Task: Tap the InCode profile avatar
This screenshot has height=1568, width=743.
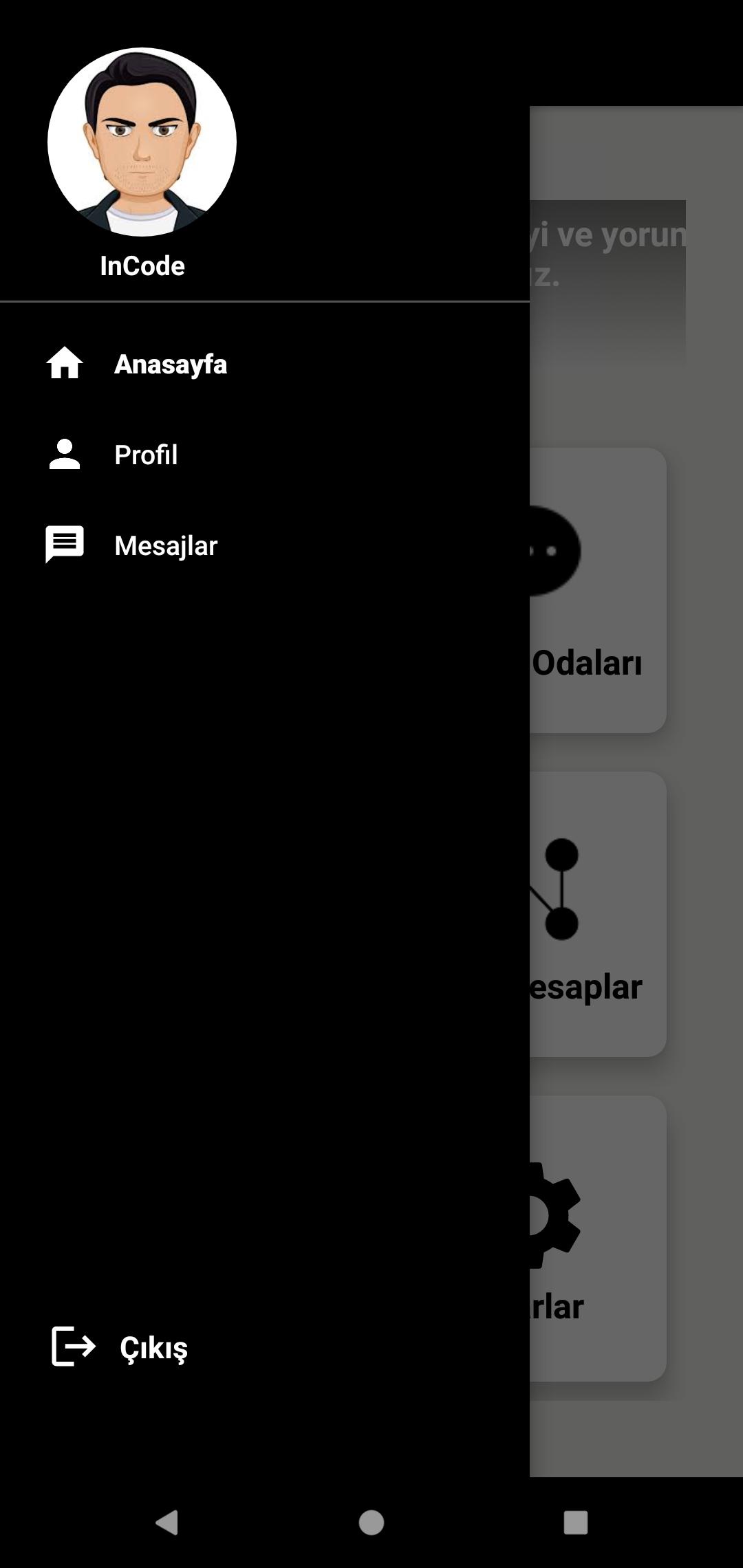Action: tap(142, 142)
